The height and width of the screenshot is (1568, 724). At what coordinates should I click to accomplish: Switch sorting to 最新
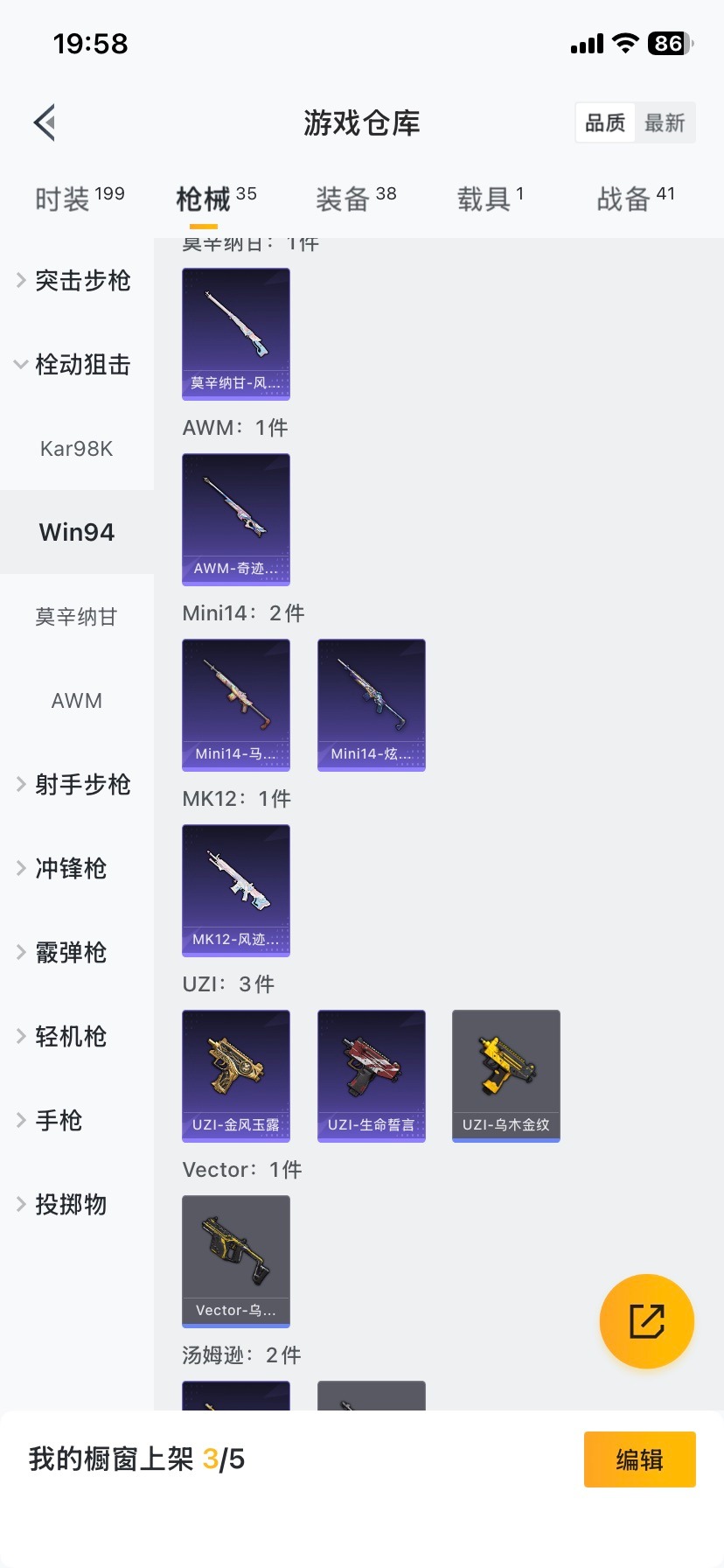[666, 122]
